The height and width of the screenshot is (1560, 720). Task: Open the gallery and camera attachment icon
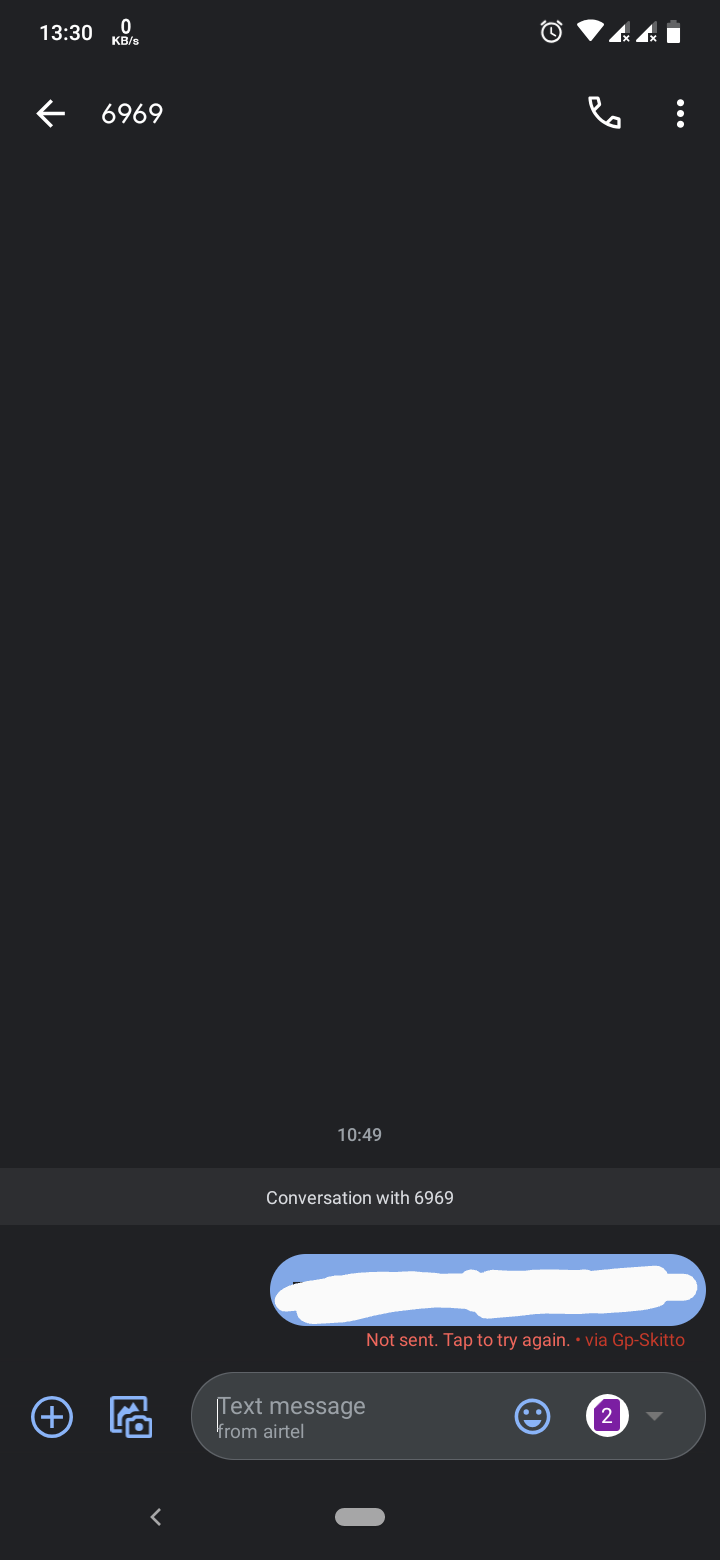(131, 1417)
